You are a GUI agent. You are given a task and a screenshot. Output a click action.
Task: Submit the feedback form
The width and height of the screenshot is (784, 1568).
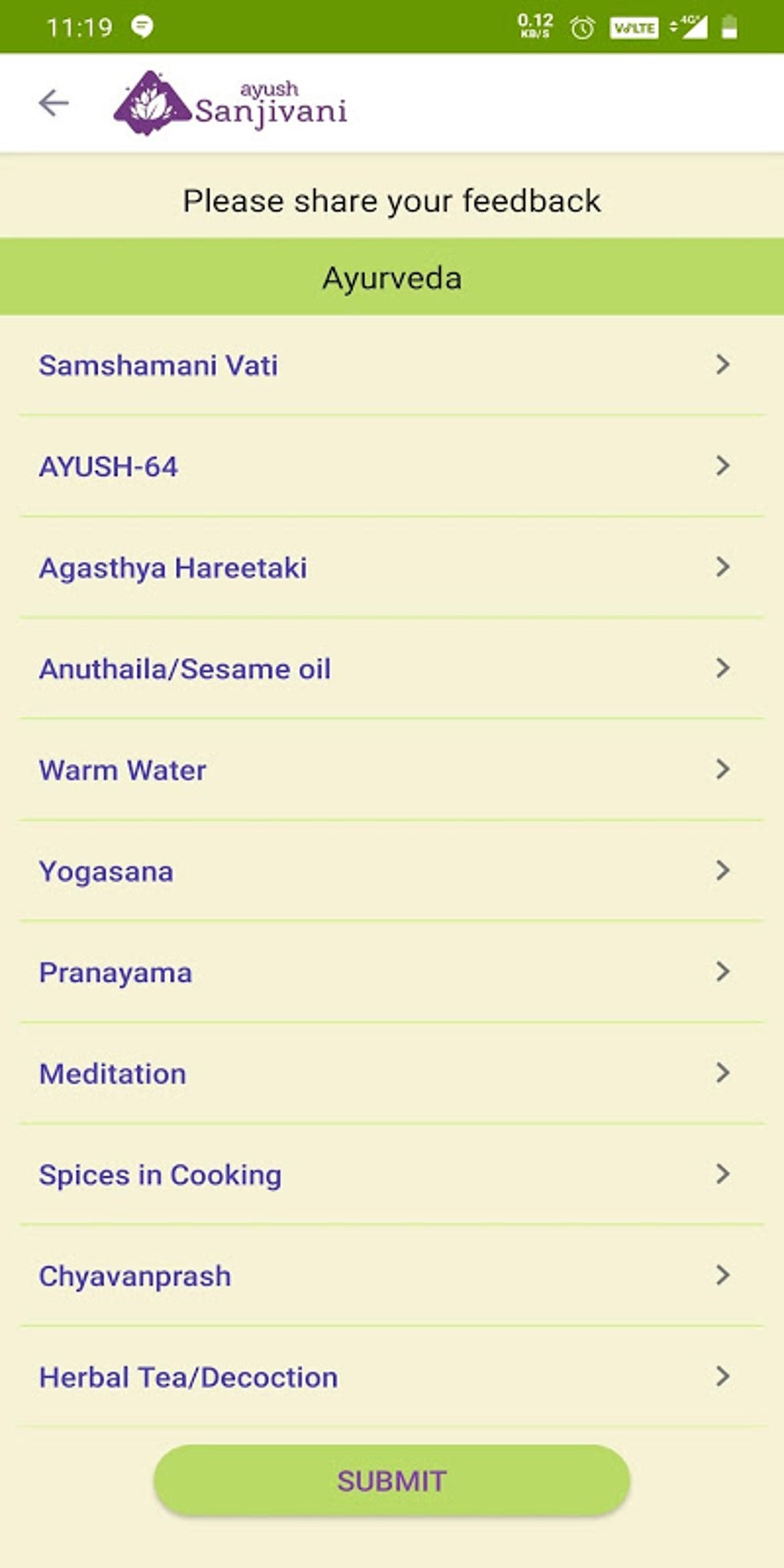(x=392, y=1480)
